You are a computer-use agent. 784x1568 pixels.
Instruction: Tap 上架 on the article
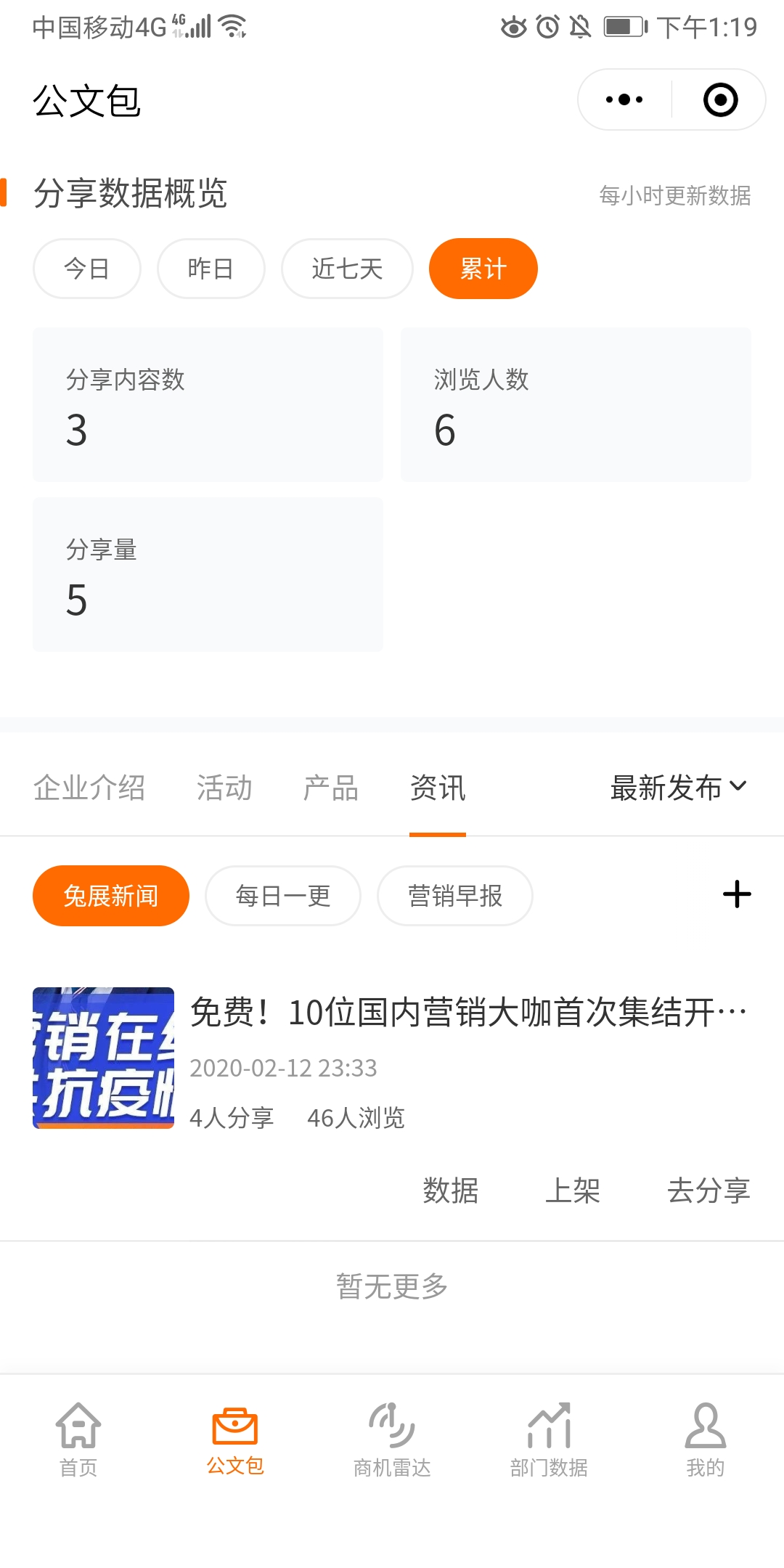[x=573, y=1191]
